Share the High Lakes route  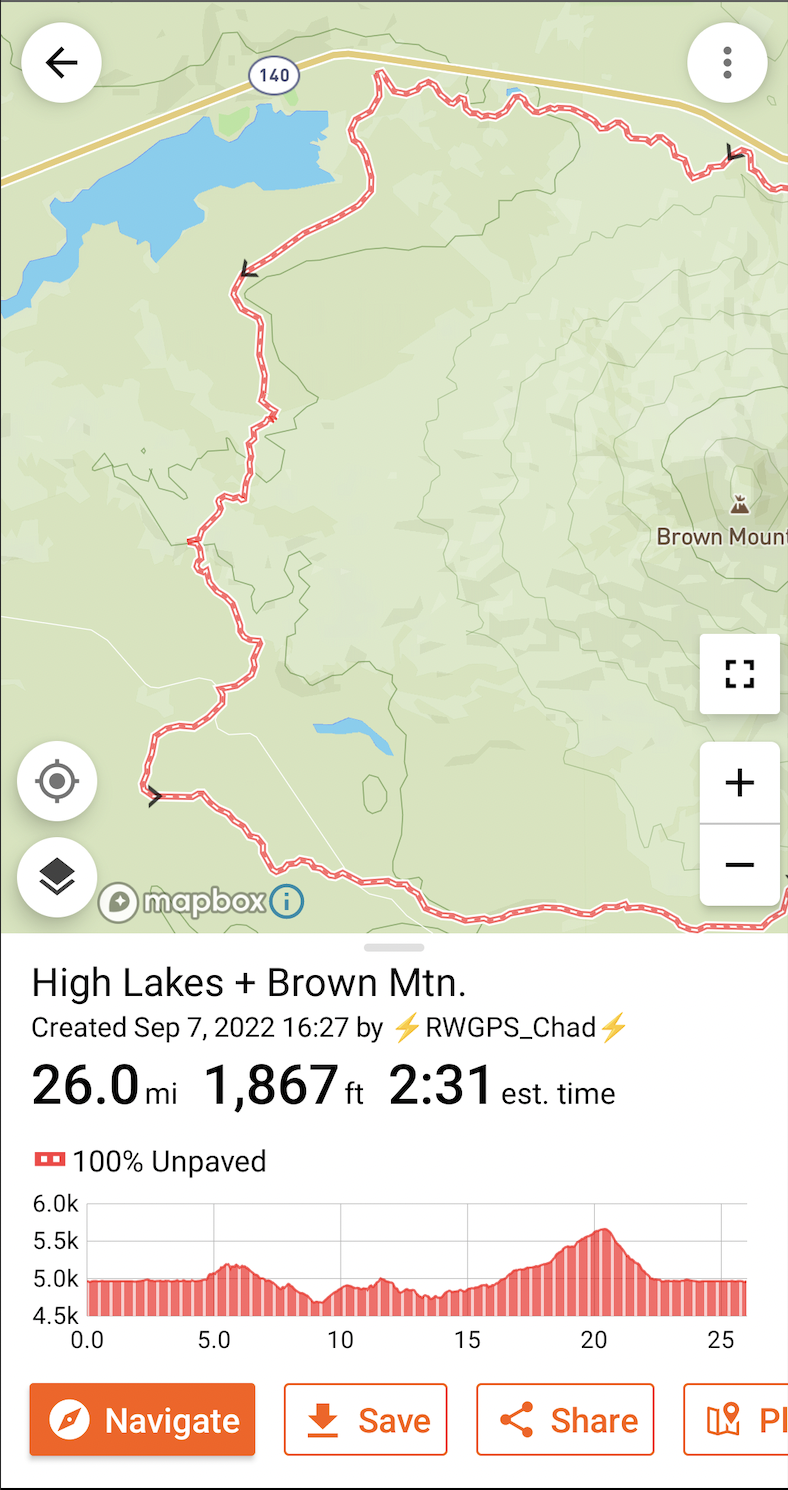565,1420
